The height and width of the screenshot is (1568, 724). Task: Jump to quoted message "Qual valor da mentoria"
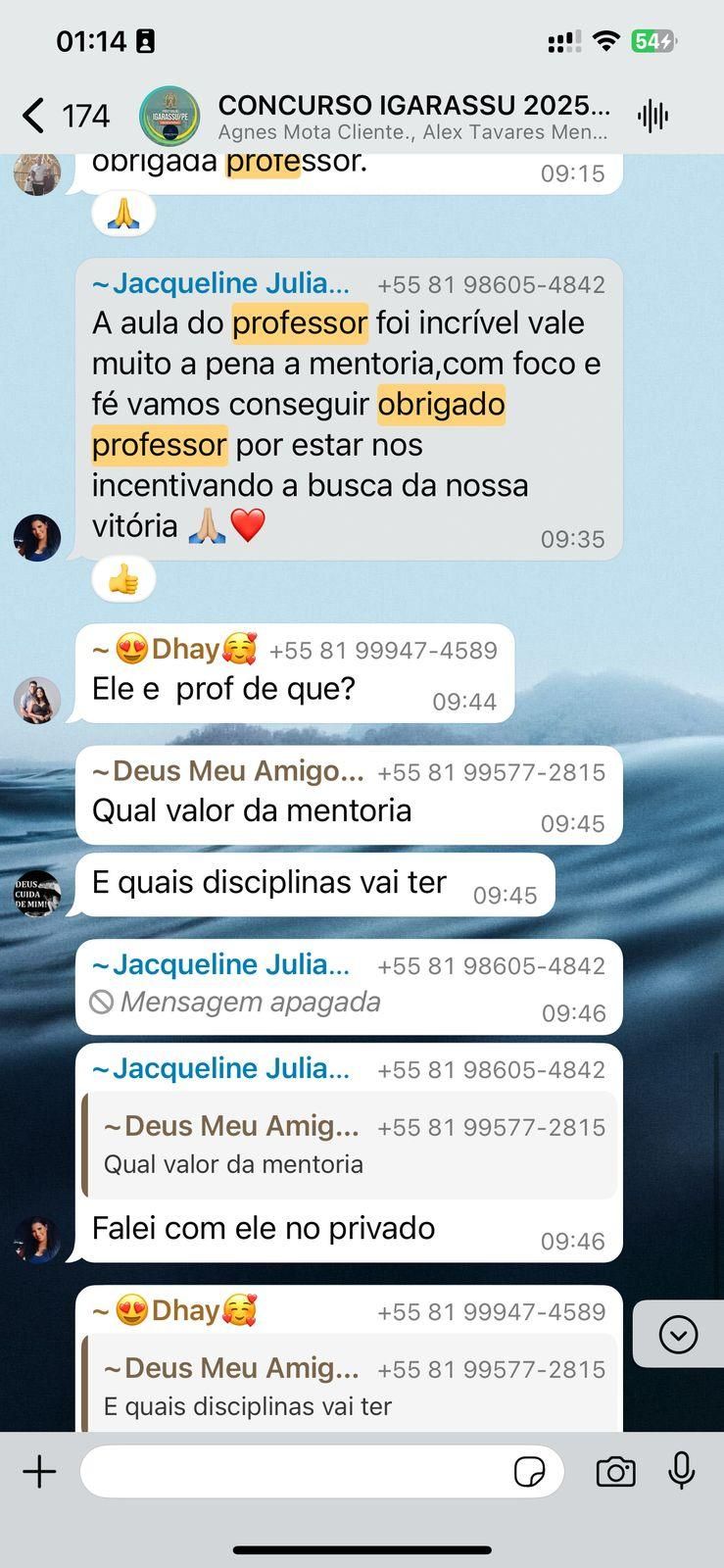pyautogui.click(x=350, y=1145)
